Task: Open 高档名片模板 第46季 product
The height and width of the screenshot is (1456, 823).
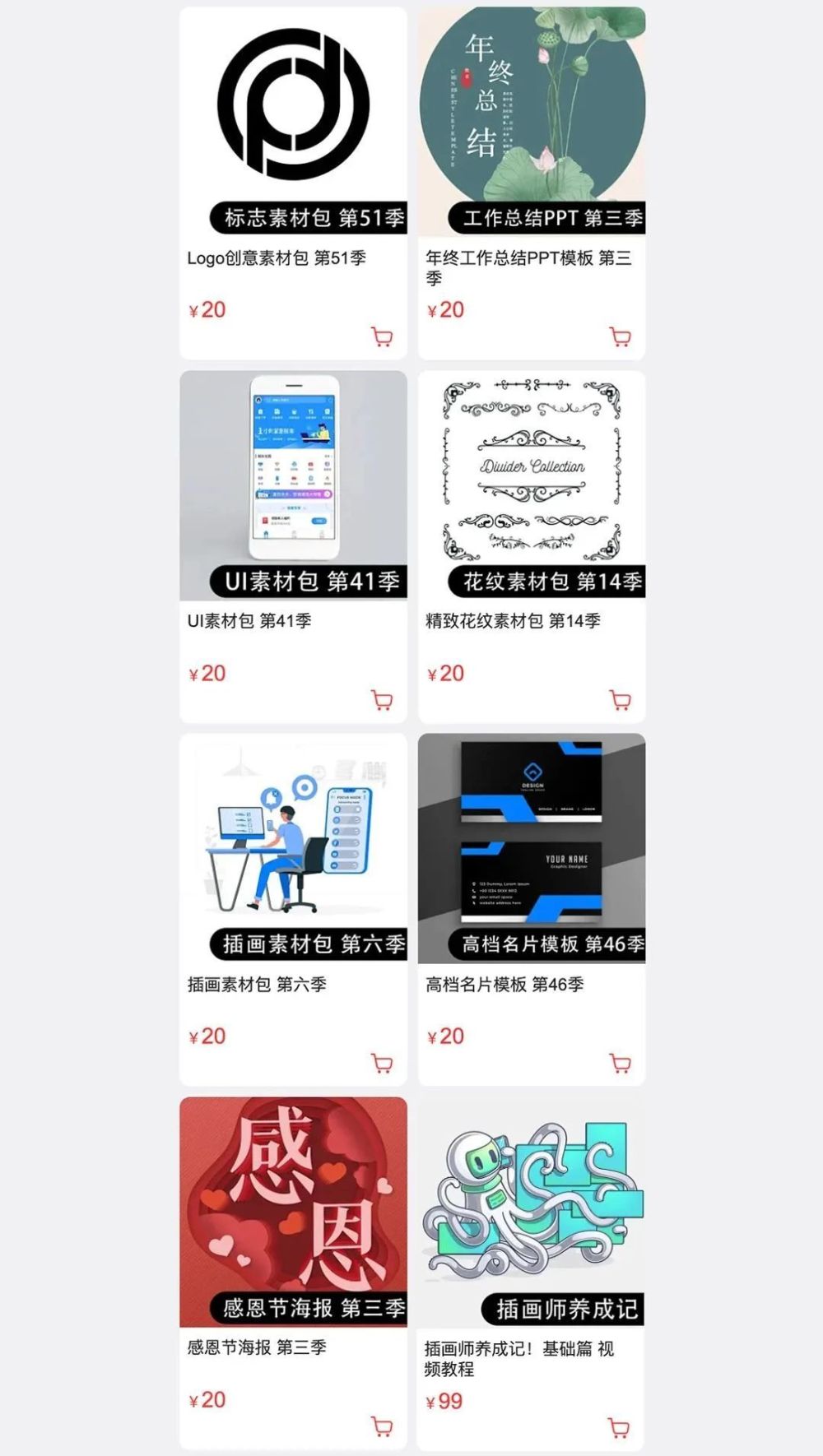Action: pos(532,909)
